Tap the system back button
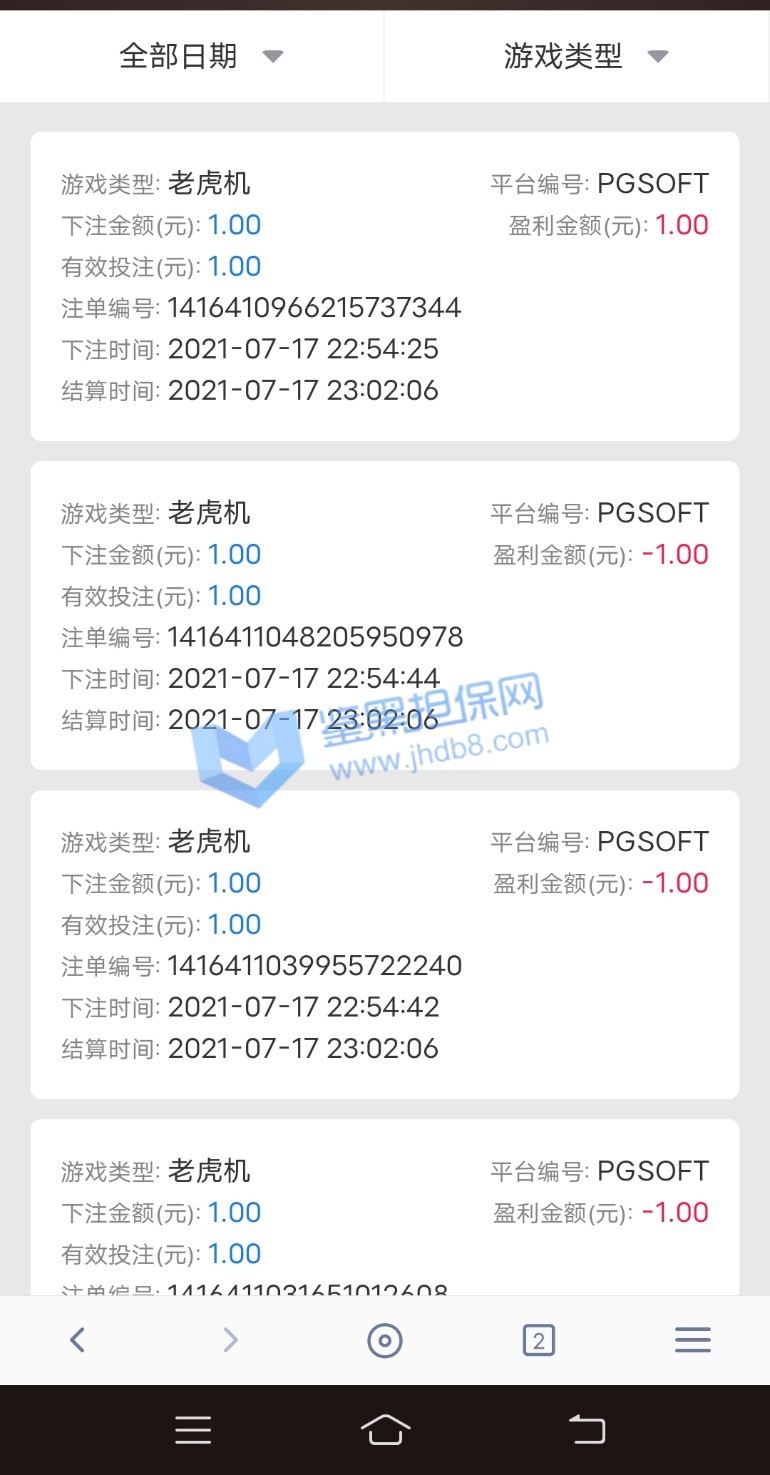Viewport: 770px width, 1475px height. point(588,1430)
